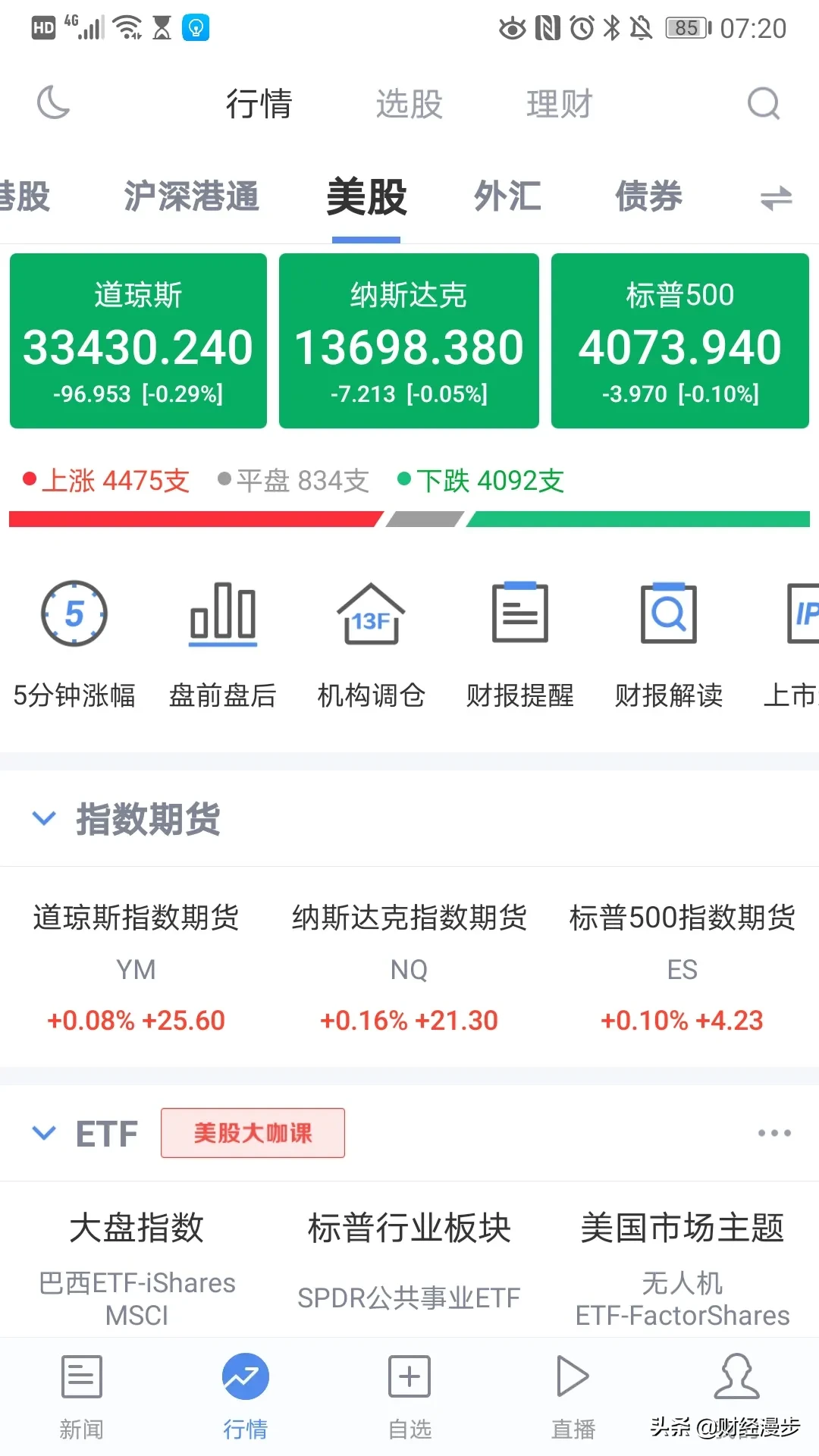
Task: Open the market tab reorder icon
Action: click(x=776, y=198)
